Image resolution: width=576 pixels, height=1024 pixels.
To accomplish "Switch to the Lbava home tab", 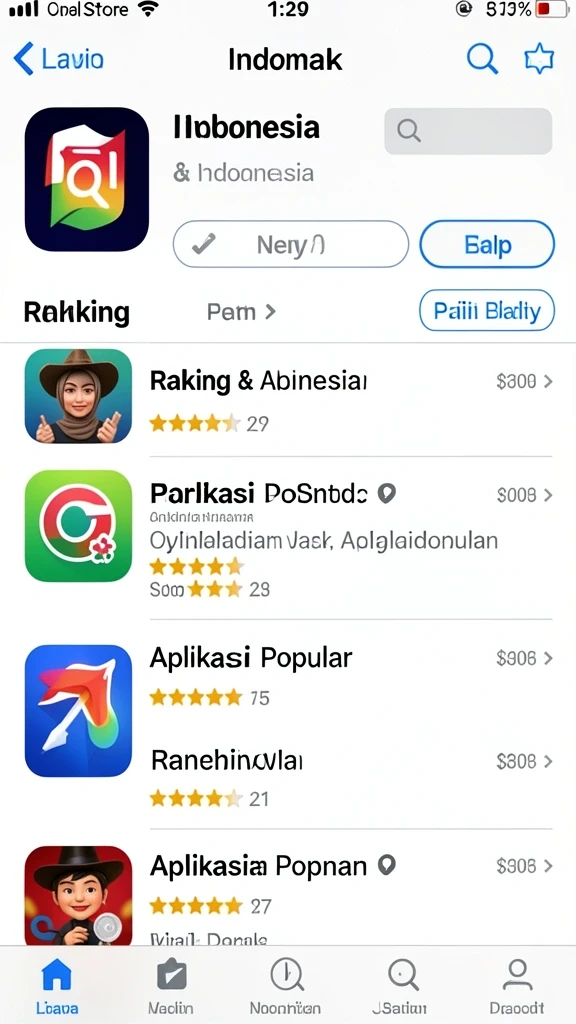I will click(x=57, y=986).
